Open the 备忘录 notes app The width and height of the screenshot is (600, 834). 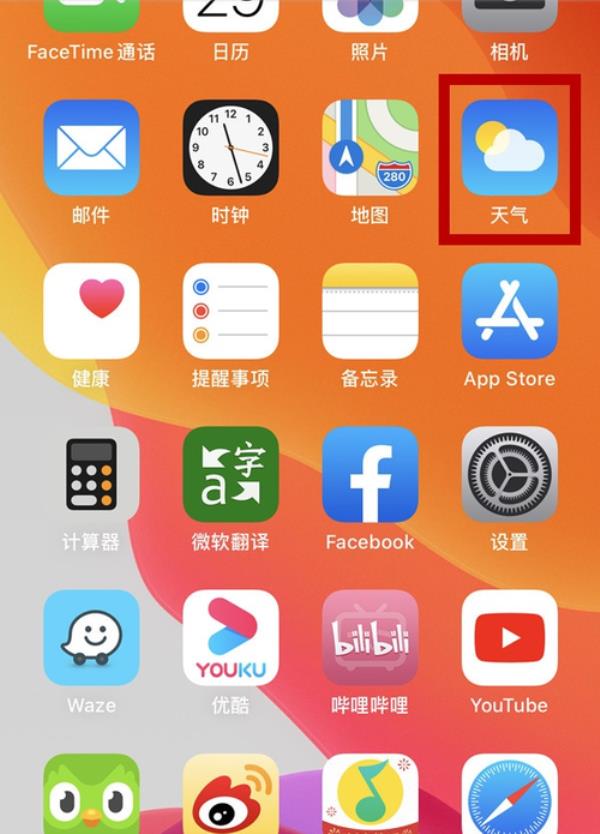tap(370, 311)
